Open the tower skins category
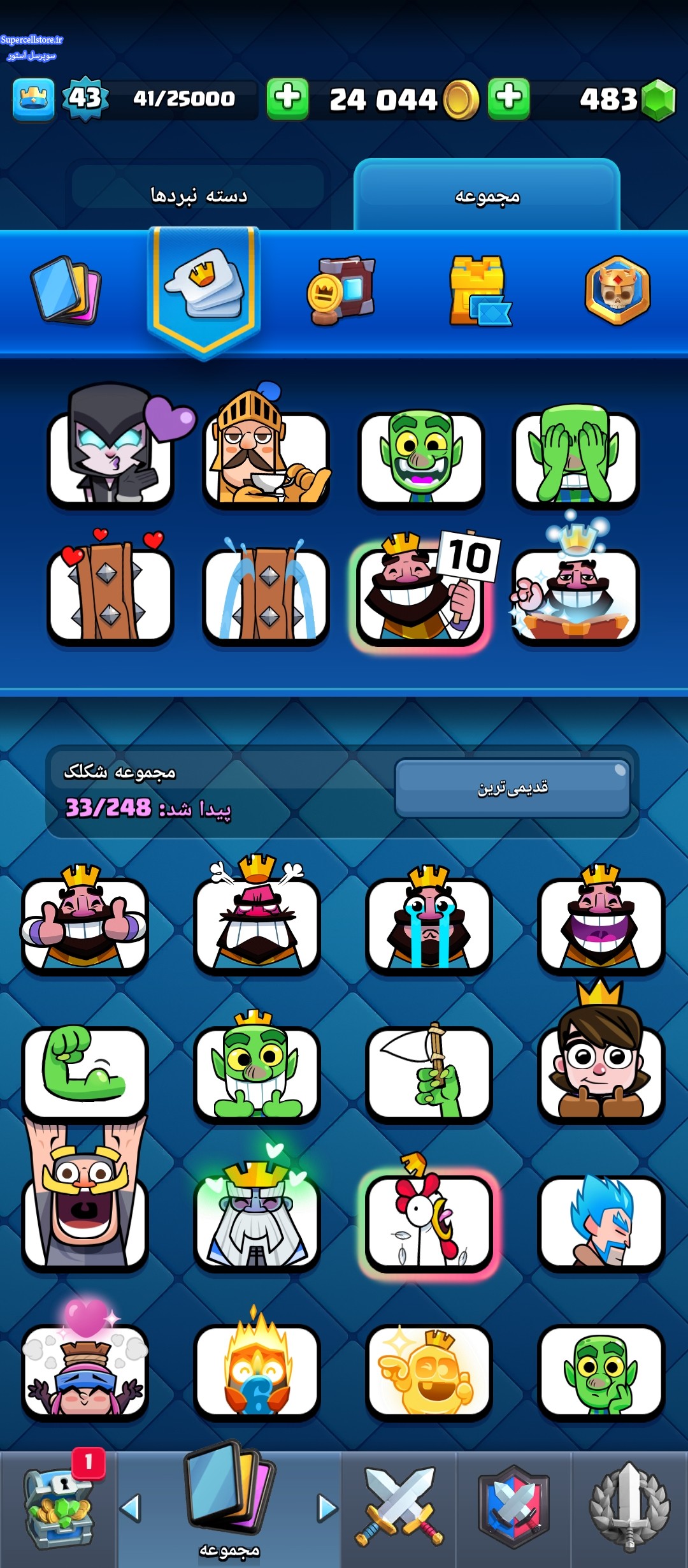 pyautogui.click(x=478, y=291)
